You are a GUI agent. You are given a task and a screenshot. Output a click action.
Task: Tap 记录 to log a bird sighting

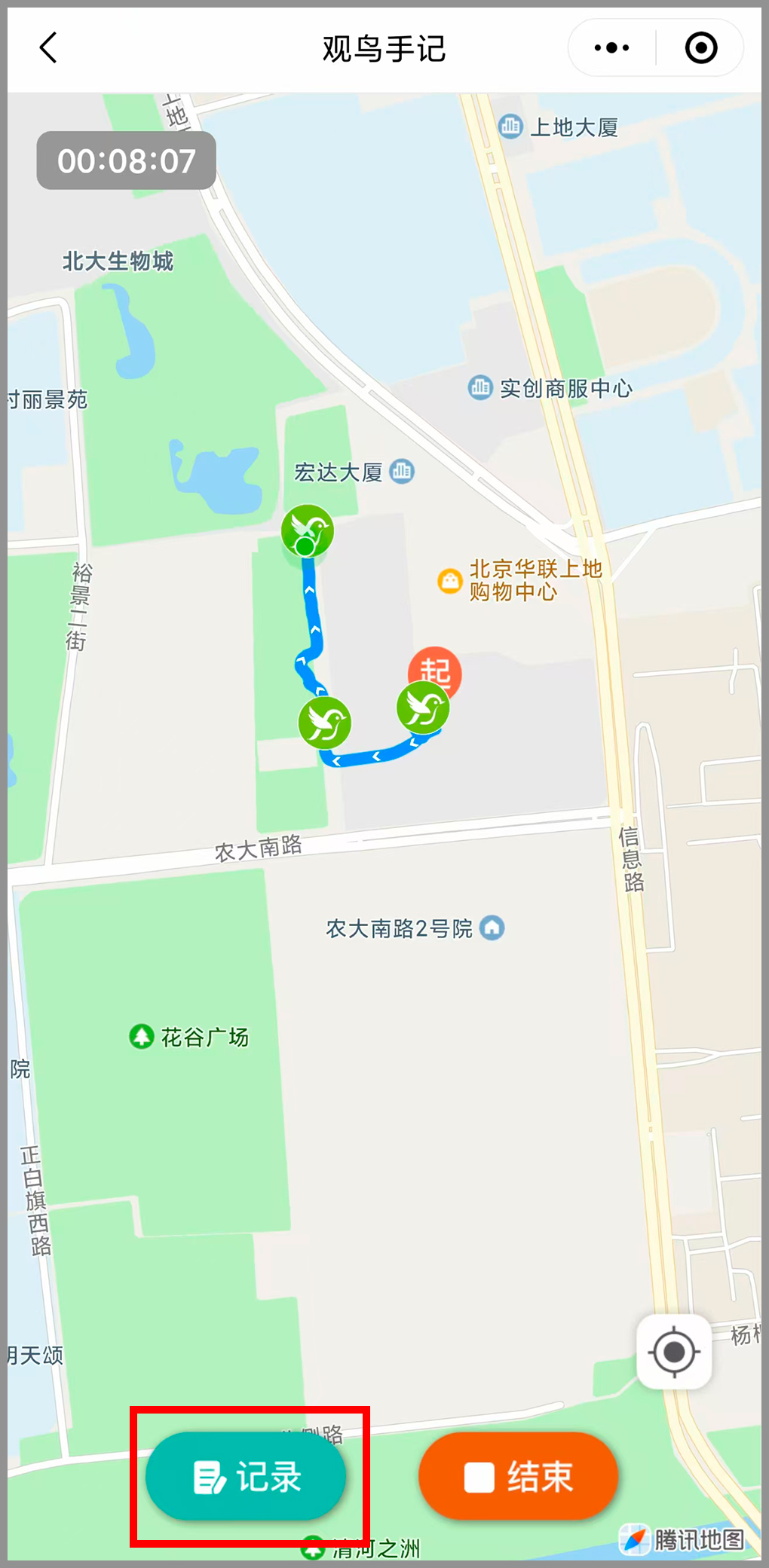(246, 1476)
